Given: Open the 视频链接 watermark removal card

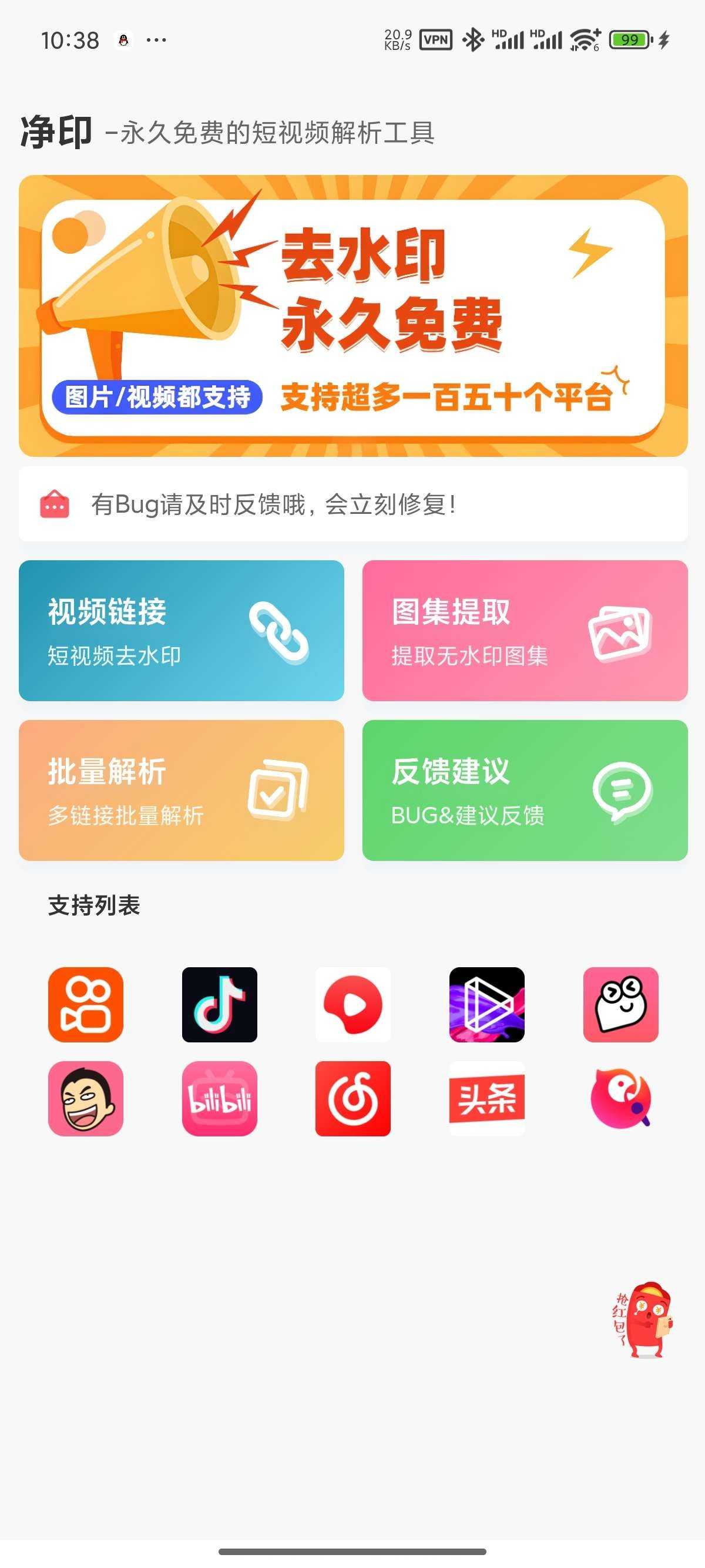Looking at the screenshot, I should pos(181,630).
